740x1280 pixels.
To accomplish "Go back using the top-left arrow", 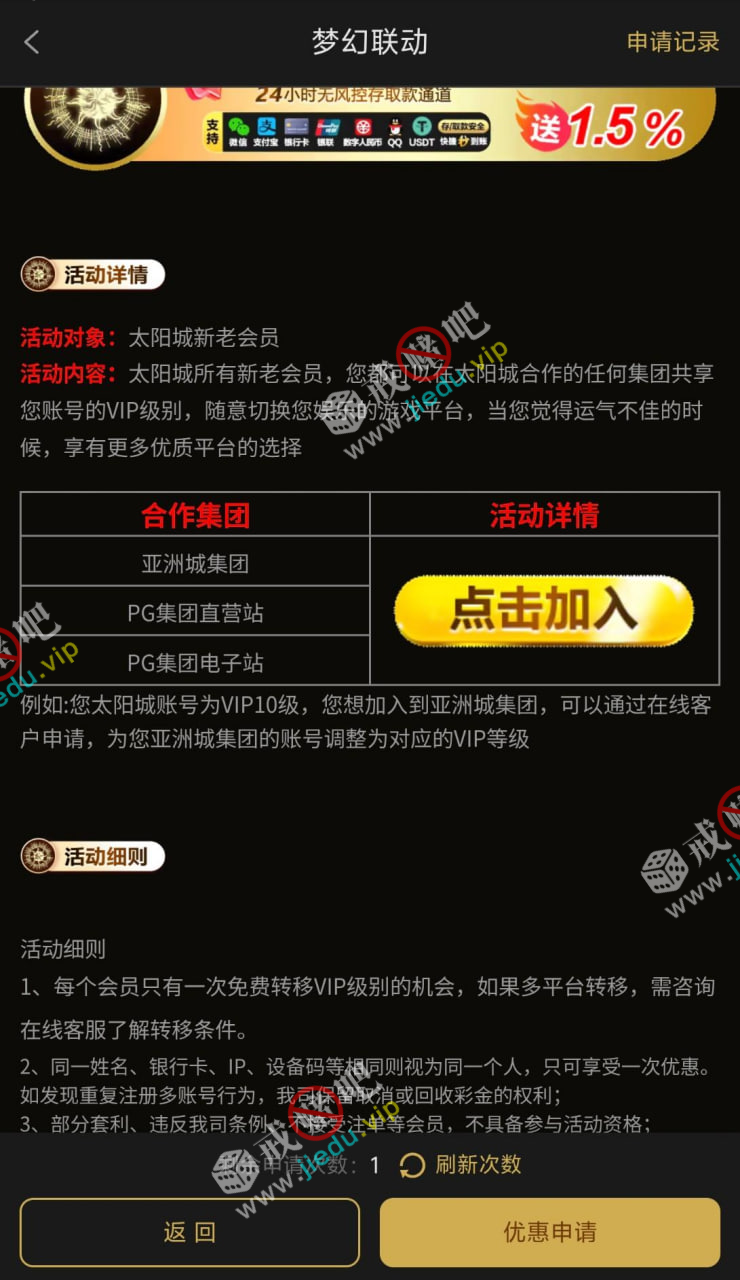I will click(32, 42).
